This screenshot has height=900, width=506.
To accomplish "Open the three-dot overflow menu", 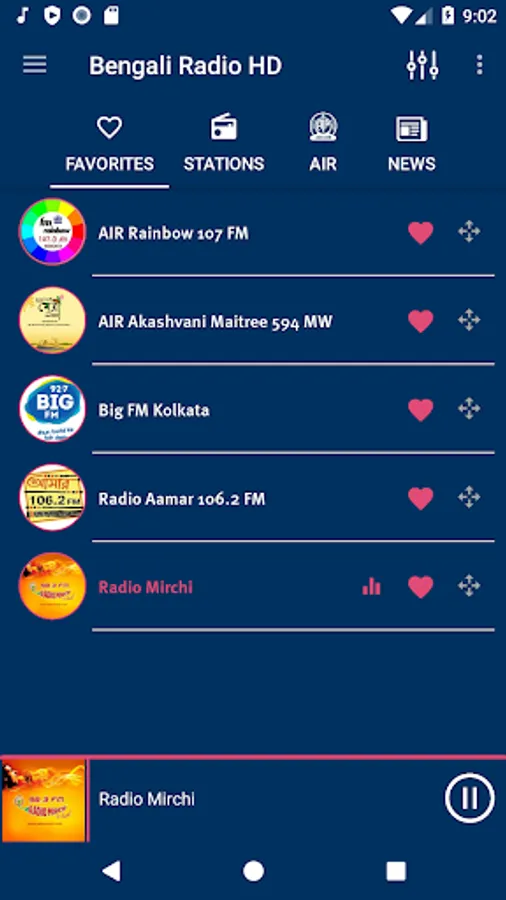I will click(479, 65).
